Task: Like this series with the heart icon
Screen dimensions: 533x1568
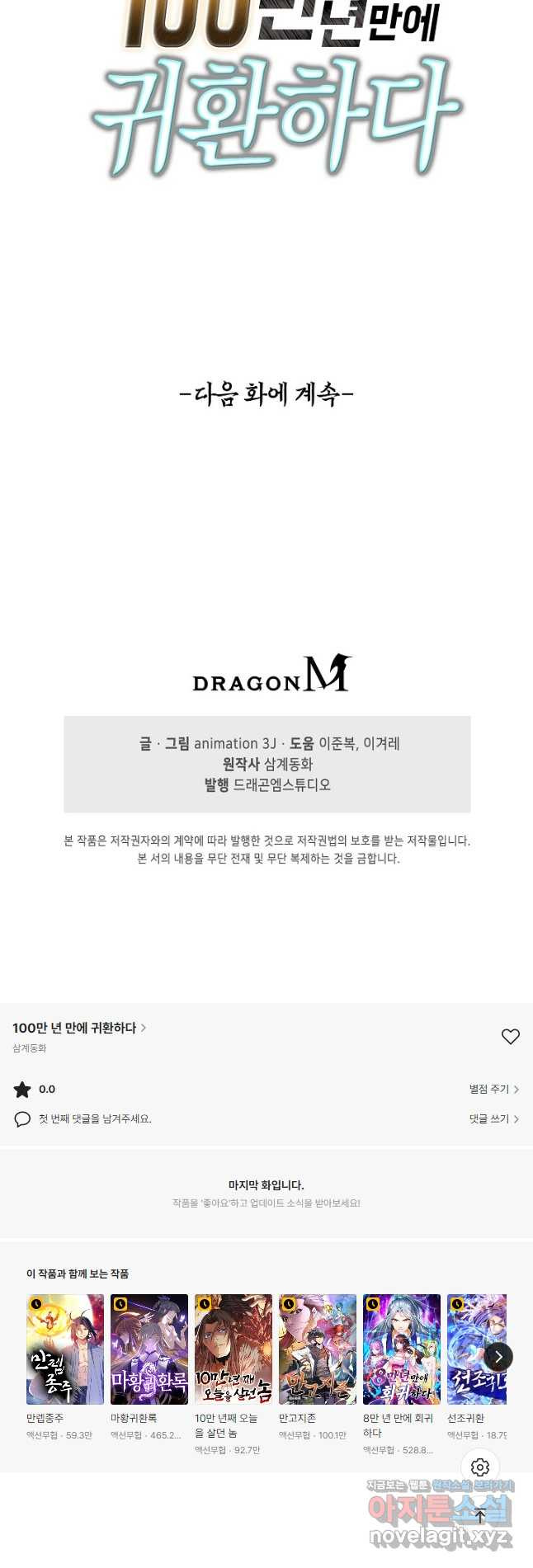Action: [x=511, y=1037]
